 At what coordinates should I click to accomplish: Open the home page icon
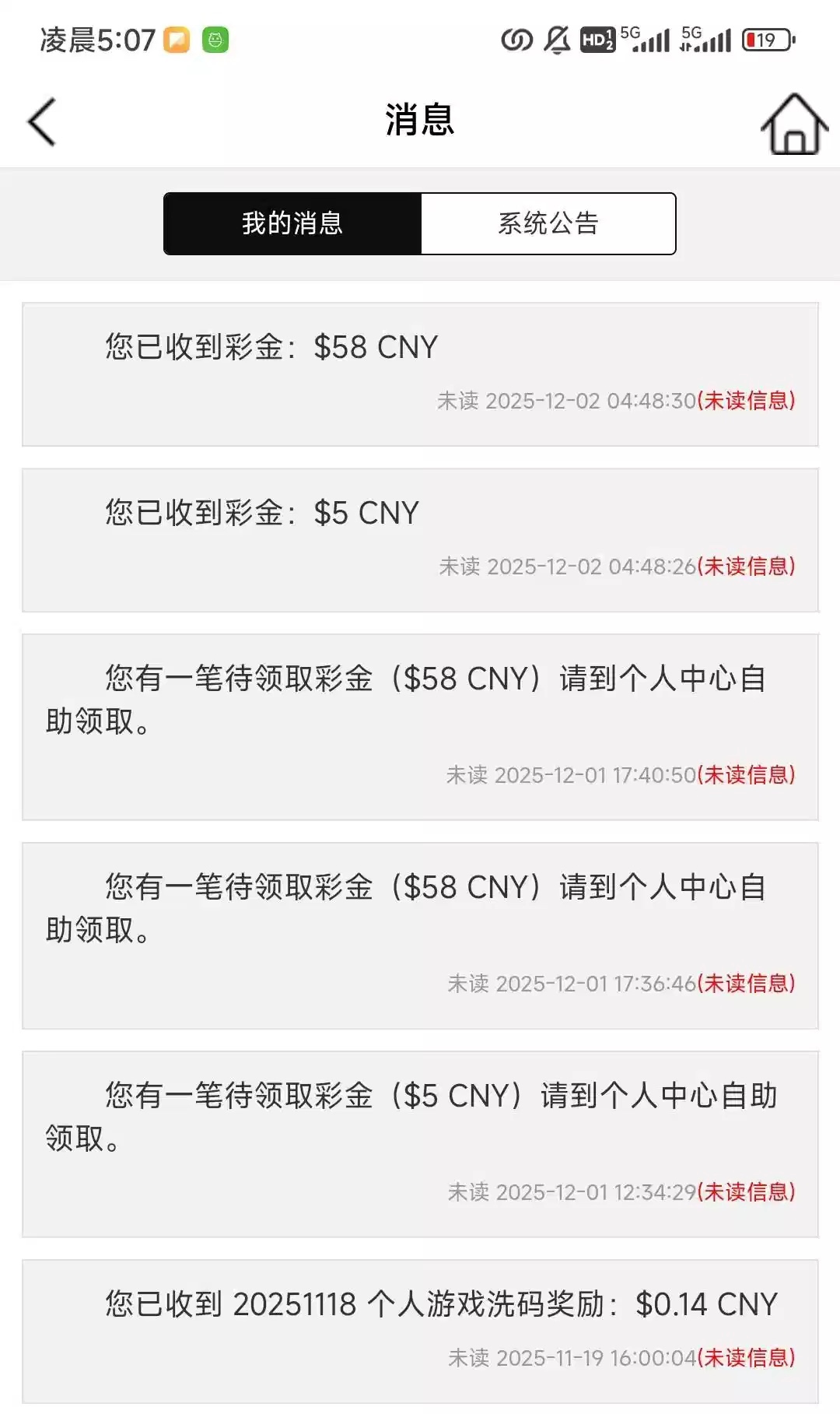[x=793, y=124]
